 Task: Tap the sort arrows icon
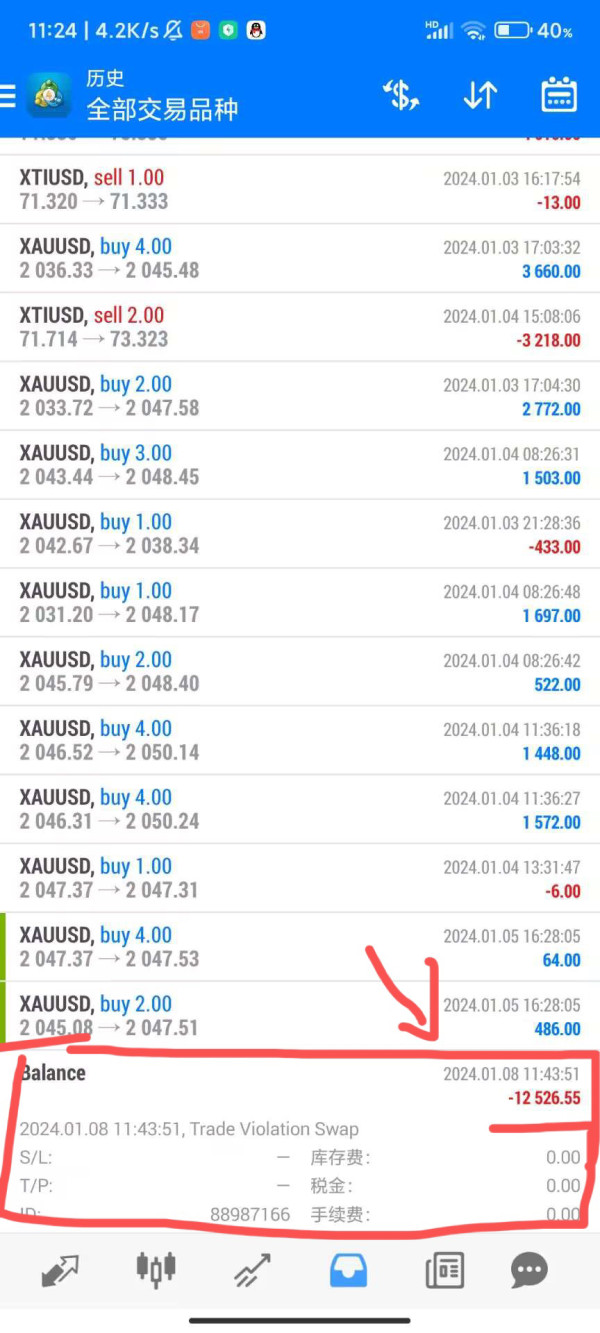coord(480,95)
